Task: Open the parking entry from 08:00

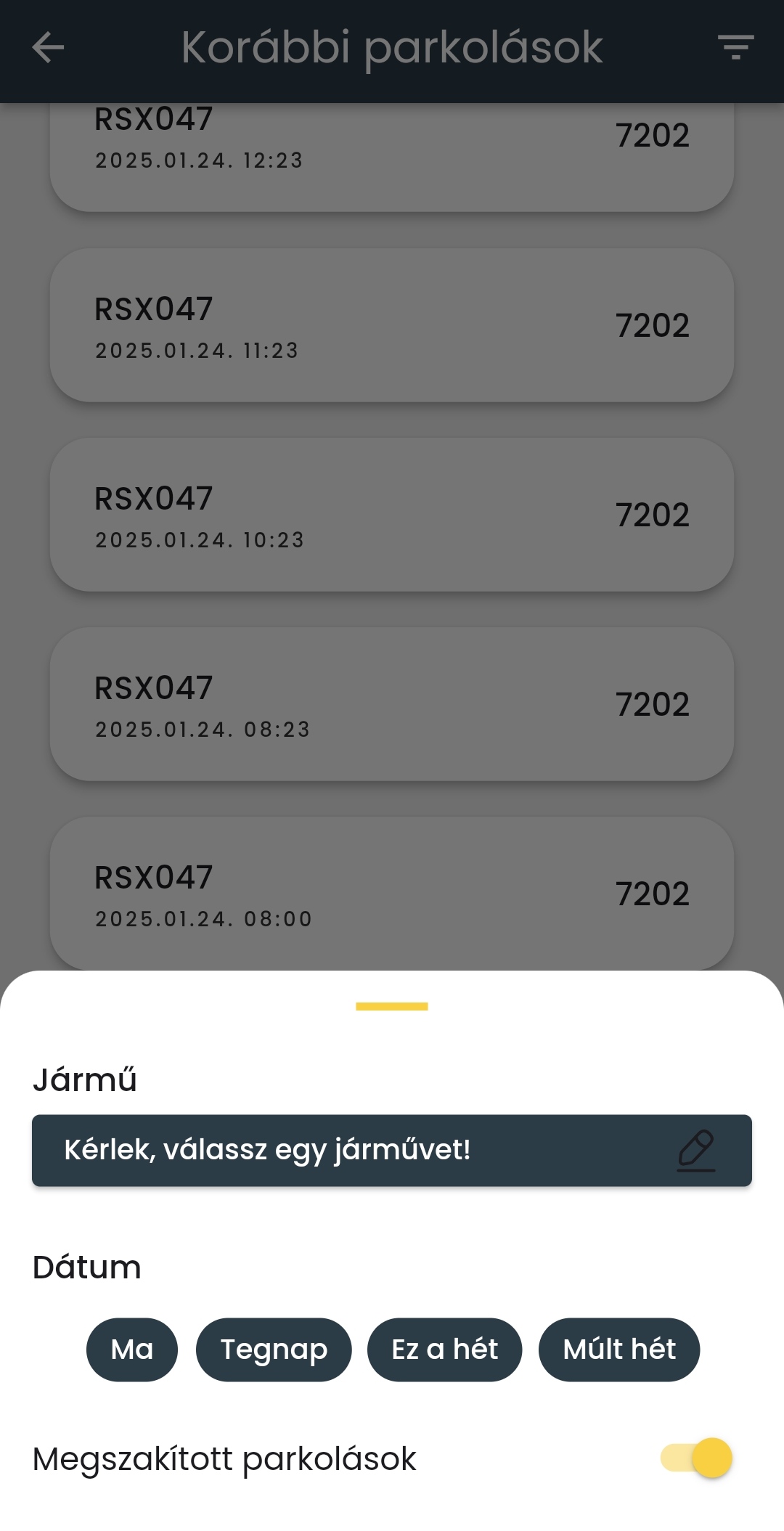Action: pyautogui.click(x=391, y=894)
